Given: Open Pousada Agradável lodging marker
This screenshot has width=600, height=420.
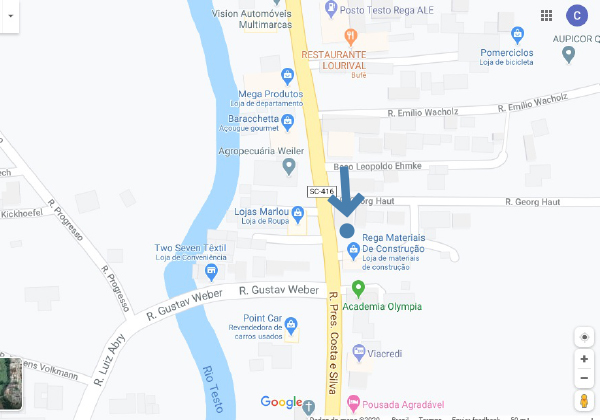Looking at the screenshot, I should point(352,402).
